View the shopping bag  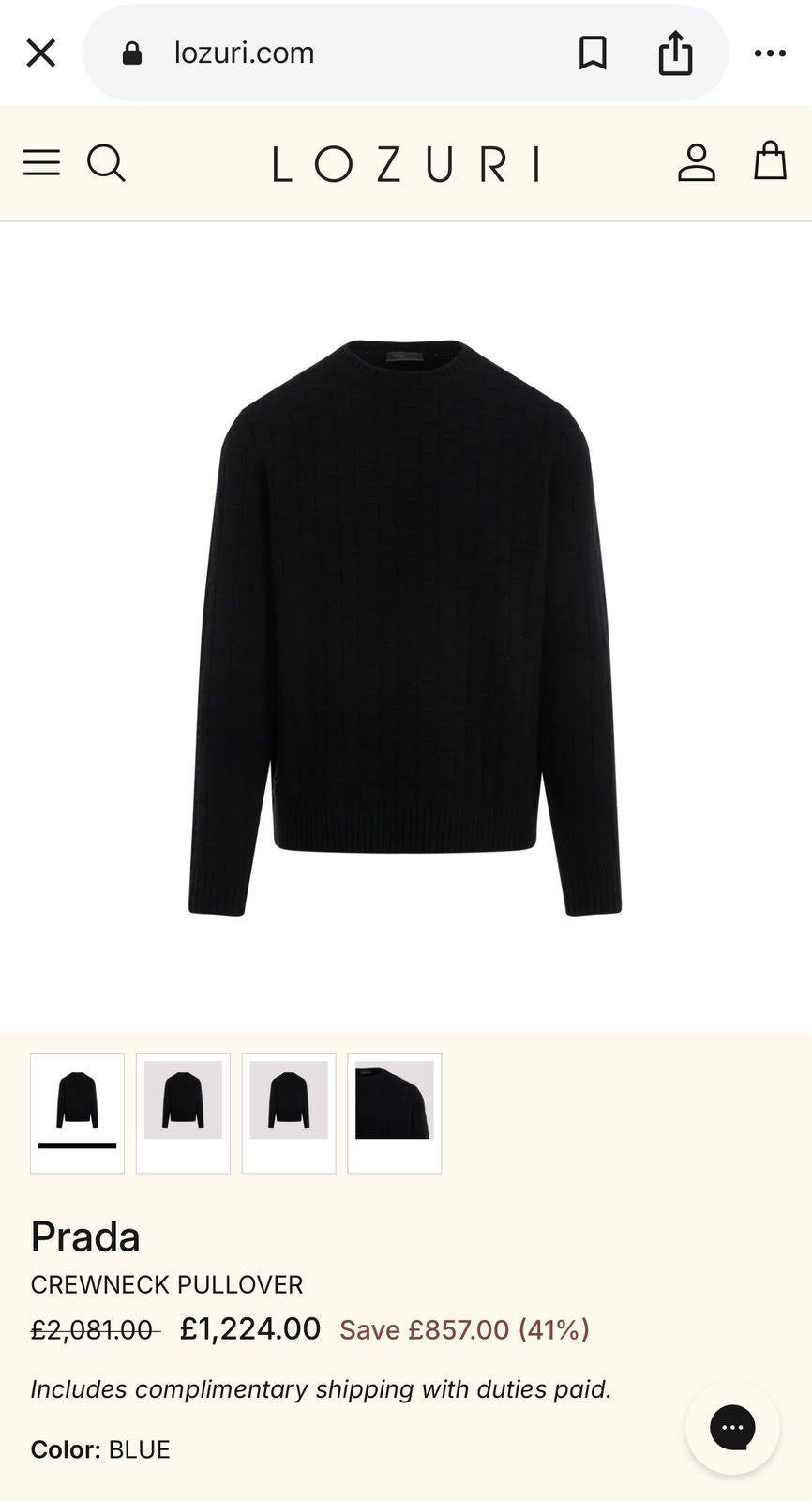tap(770, 161)
